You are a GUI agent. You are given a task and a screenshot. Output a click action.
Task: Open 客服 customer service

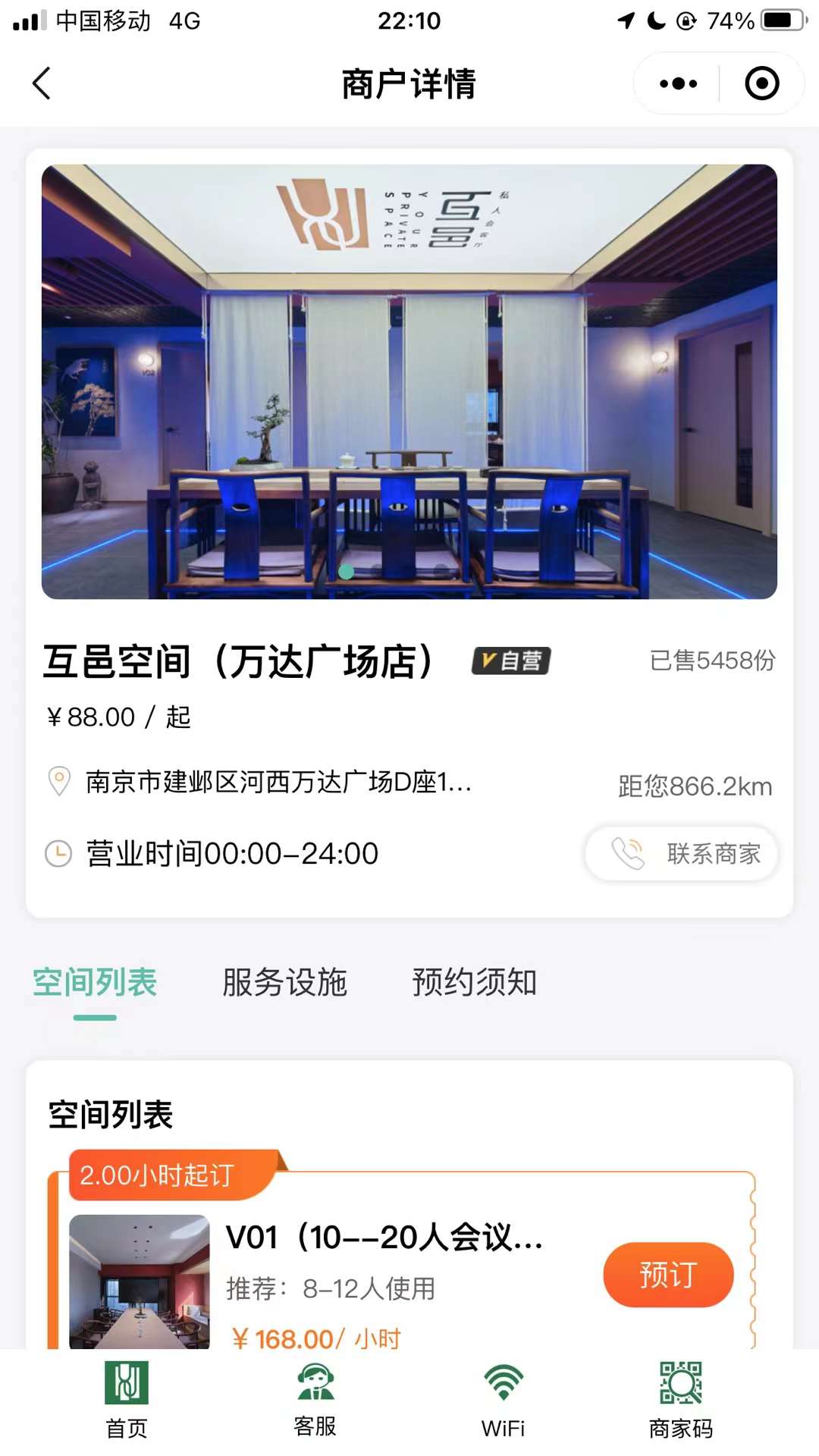(315, 1400)
